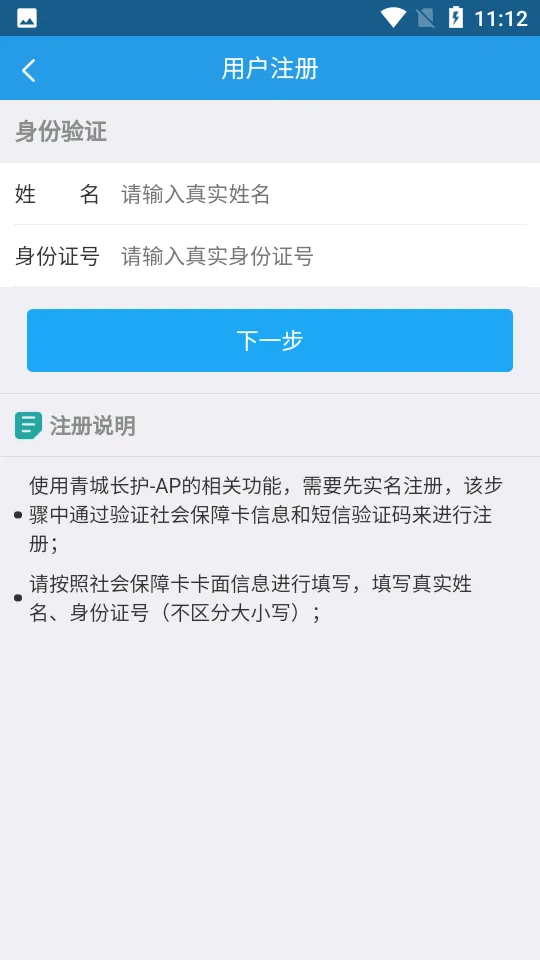Tap the real name input field

[323, 195]
